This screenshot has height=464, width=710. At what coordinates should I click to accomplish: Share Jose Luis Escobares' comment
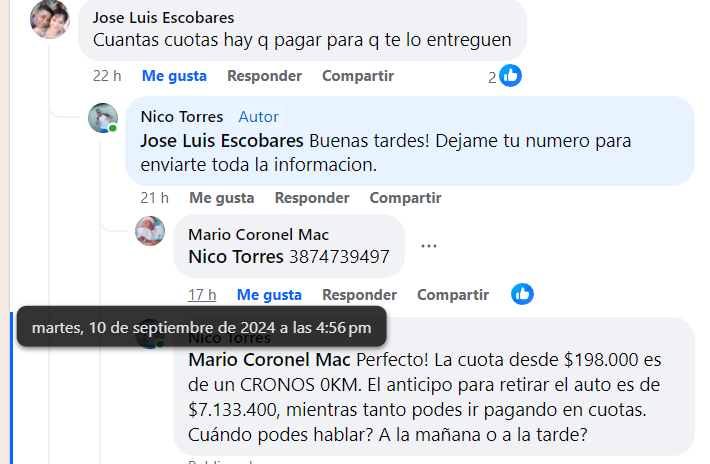(356, 76)
